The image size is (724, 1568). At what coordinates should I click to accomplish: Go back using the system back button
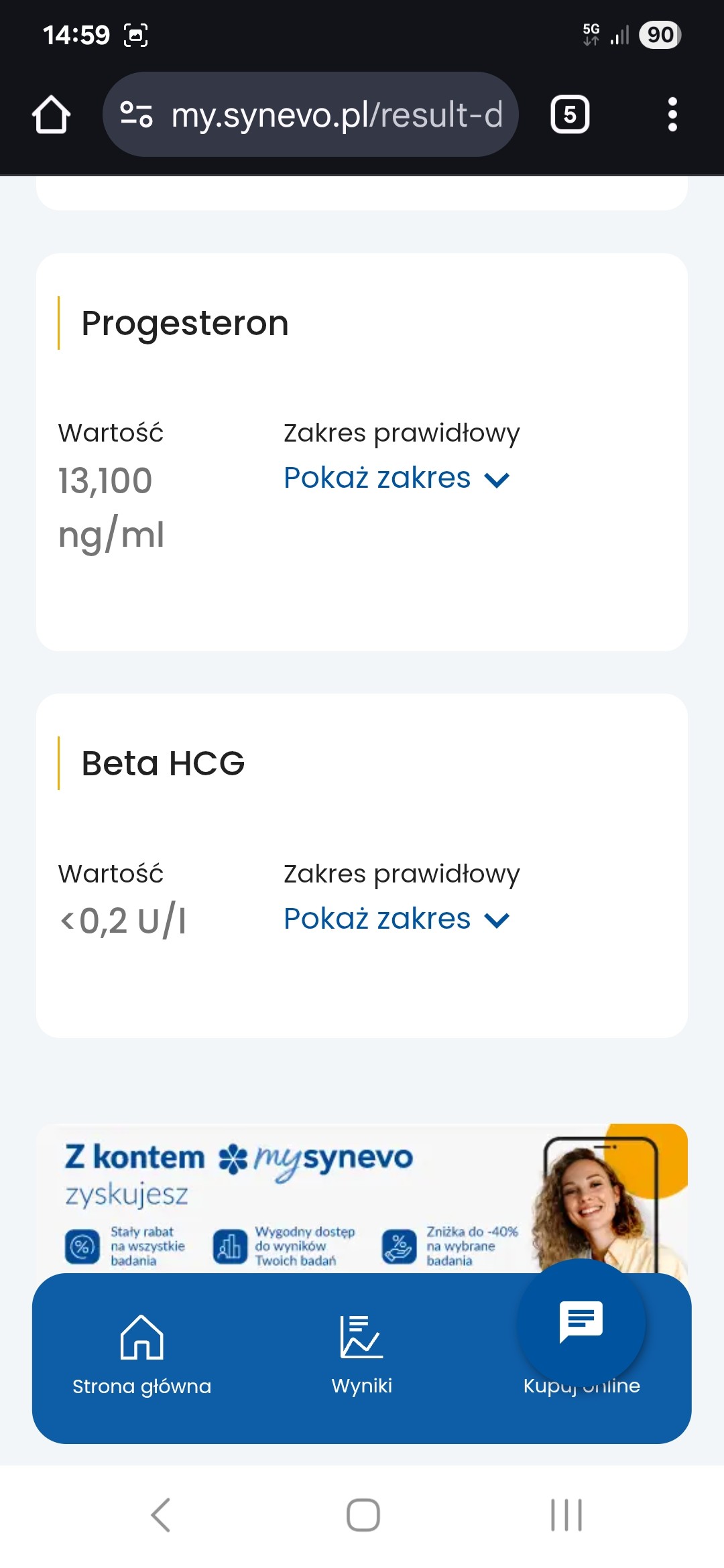coord(161,1515)
